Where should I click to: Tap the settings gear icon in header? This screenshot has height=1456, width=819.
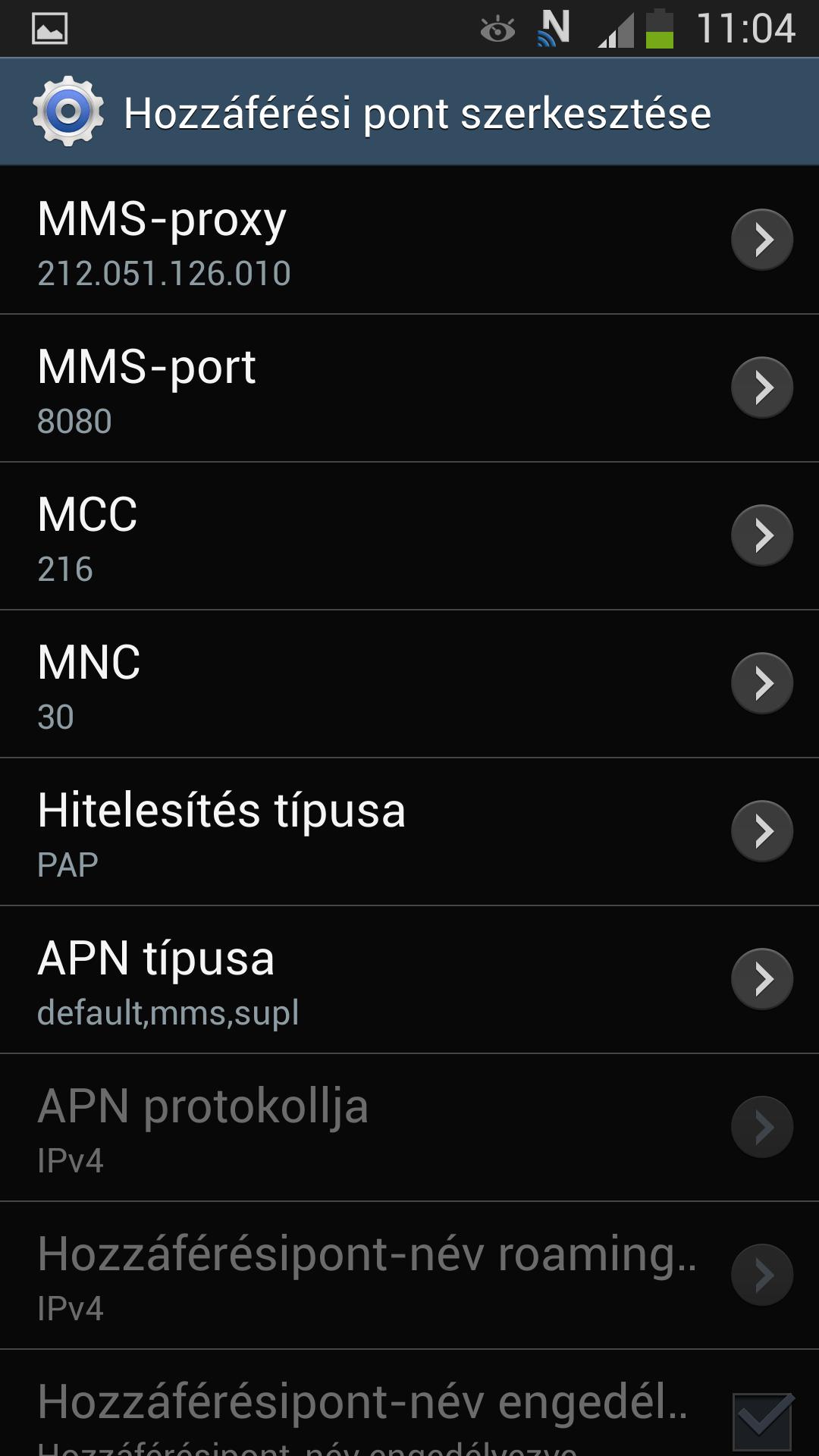pyautogui.click(x=68, y=111)
